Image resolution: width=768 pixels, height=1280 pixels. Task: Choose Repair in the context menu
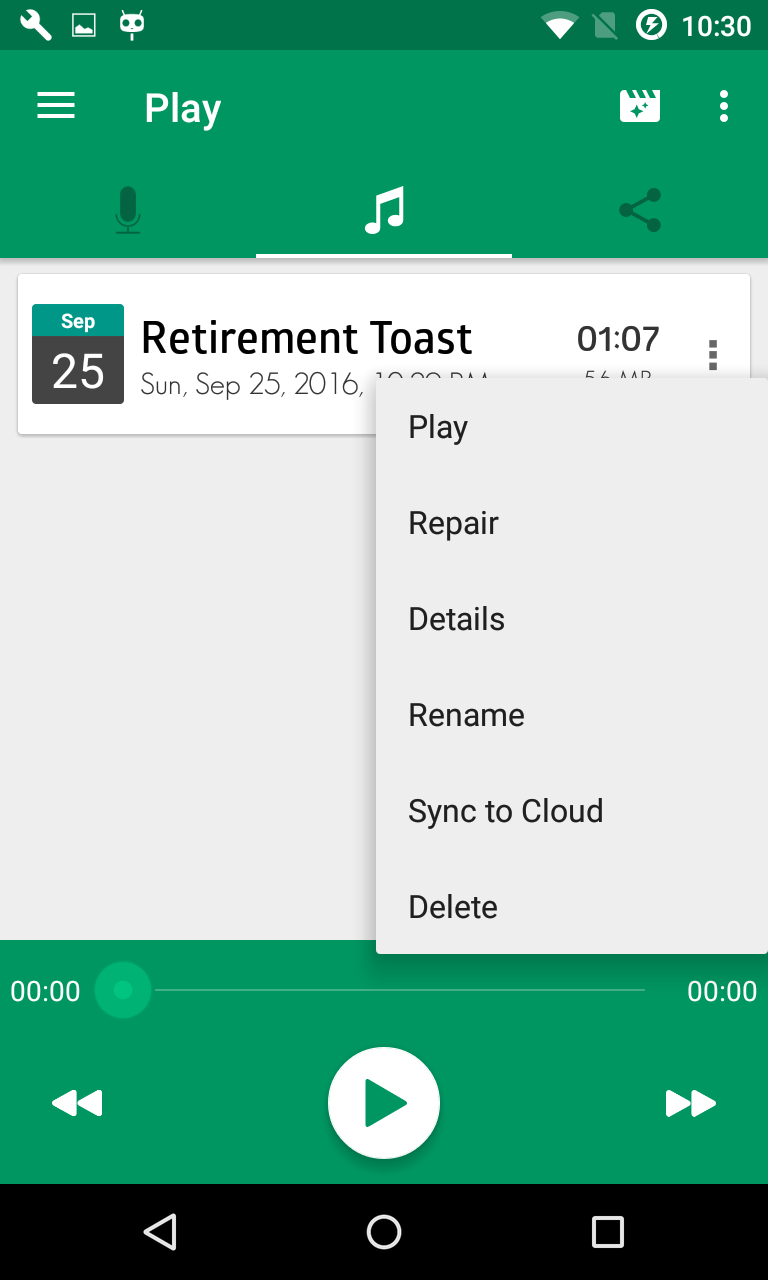click(572, 523)
